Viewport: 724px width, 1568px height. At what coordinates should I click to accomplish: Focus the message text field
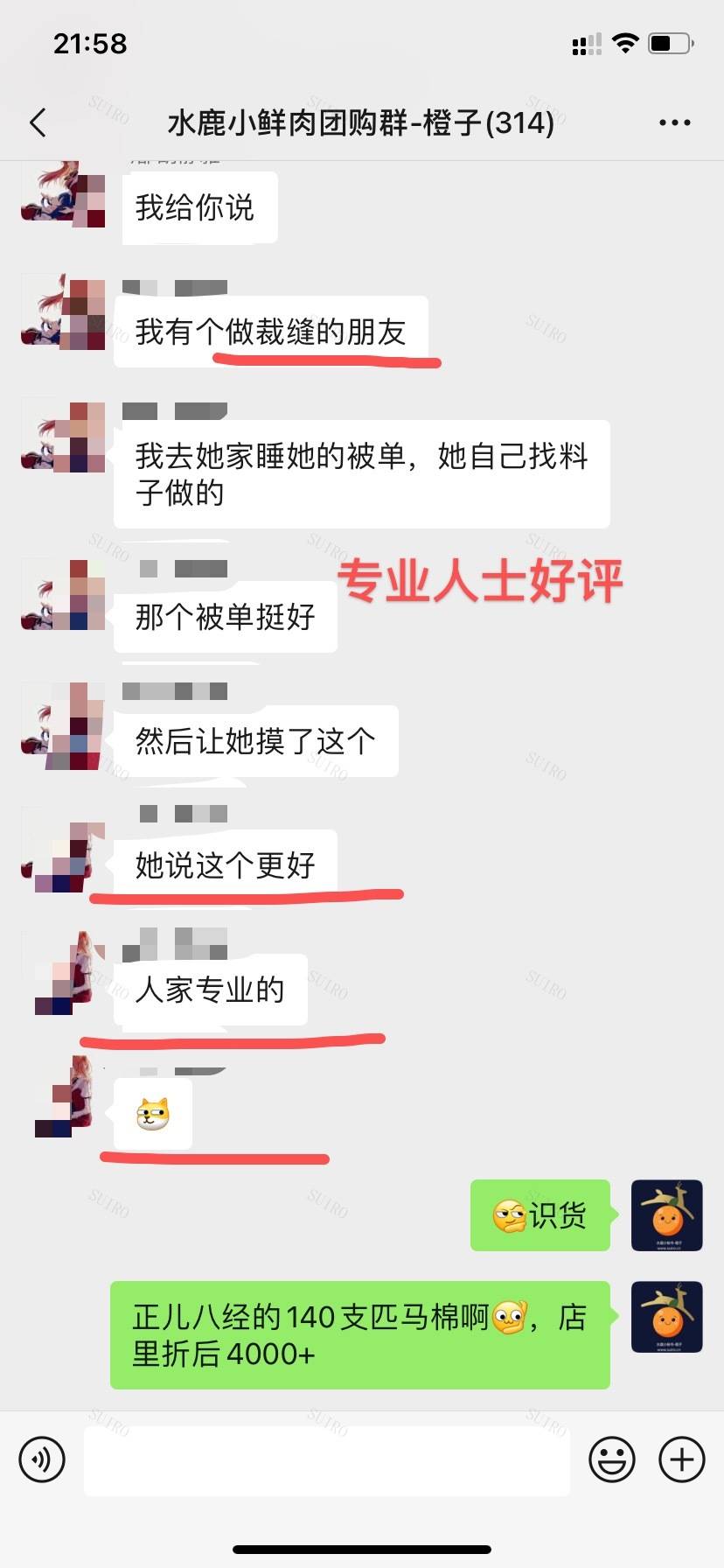(327, 1459)
